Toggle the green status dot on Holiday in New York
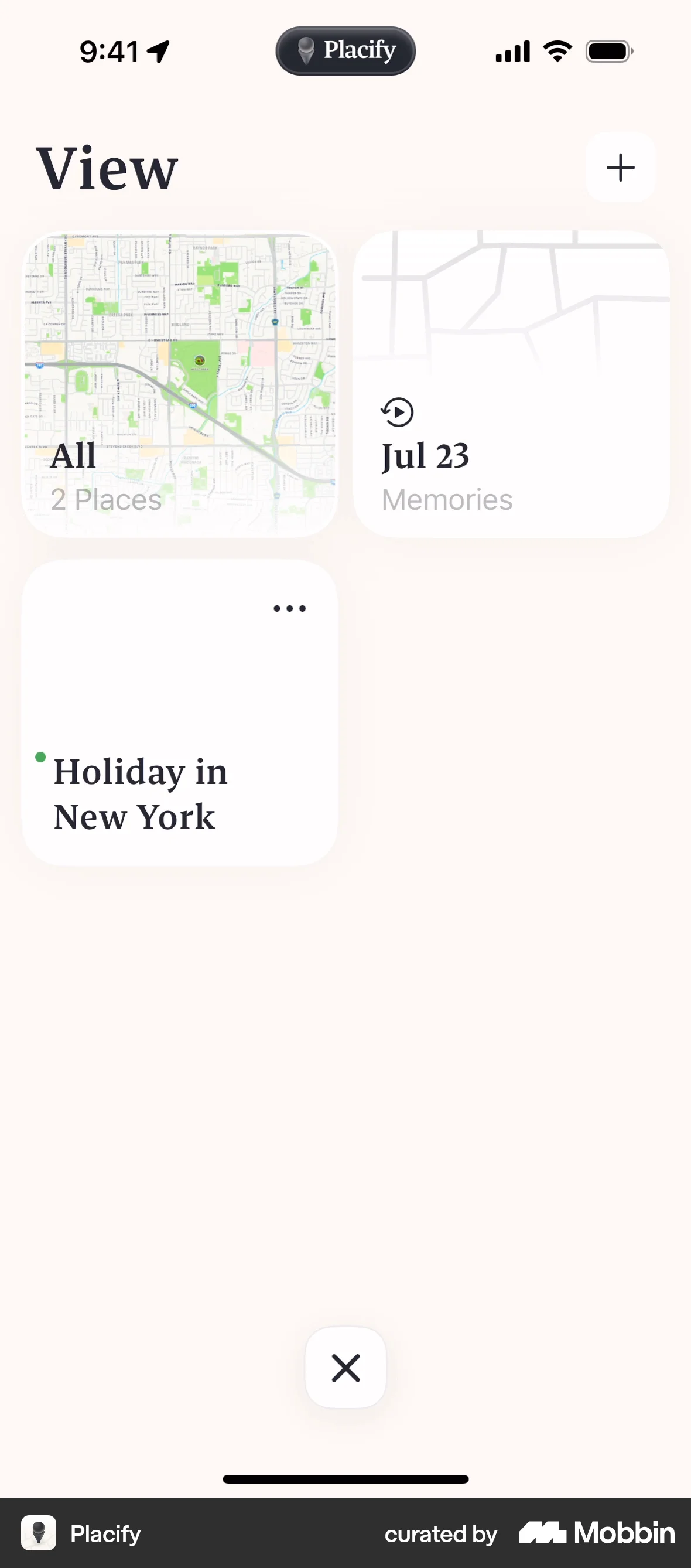 [x=41, y=758]
